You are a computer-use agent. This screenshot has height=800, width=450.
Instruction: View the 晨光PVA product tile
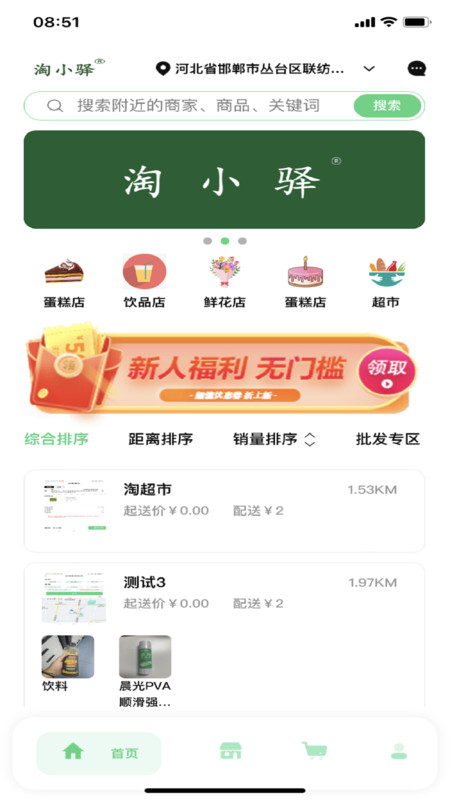pyautogui.click(x=145, y=671)
